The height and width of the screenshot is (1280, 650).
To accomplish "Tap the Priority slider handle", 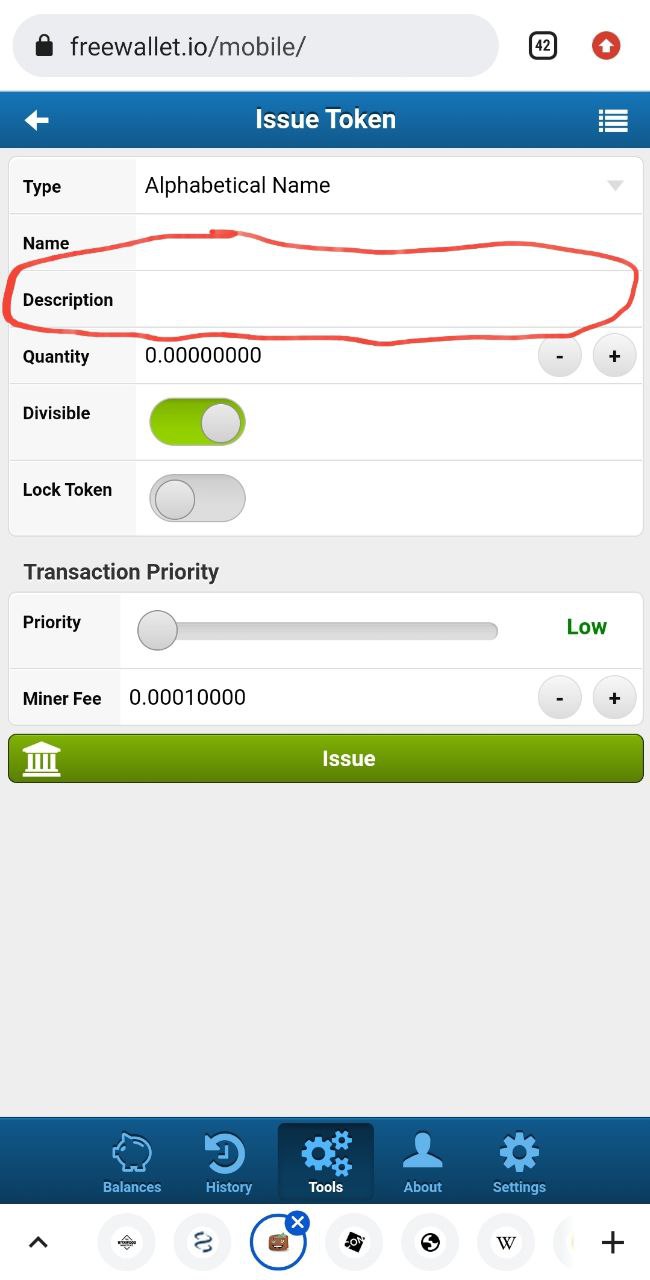I will (x=157, y=630).
